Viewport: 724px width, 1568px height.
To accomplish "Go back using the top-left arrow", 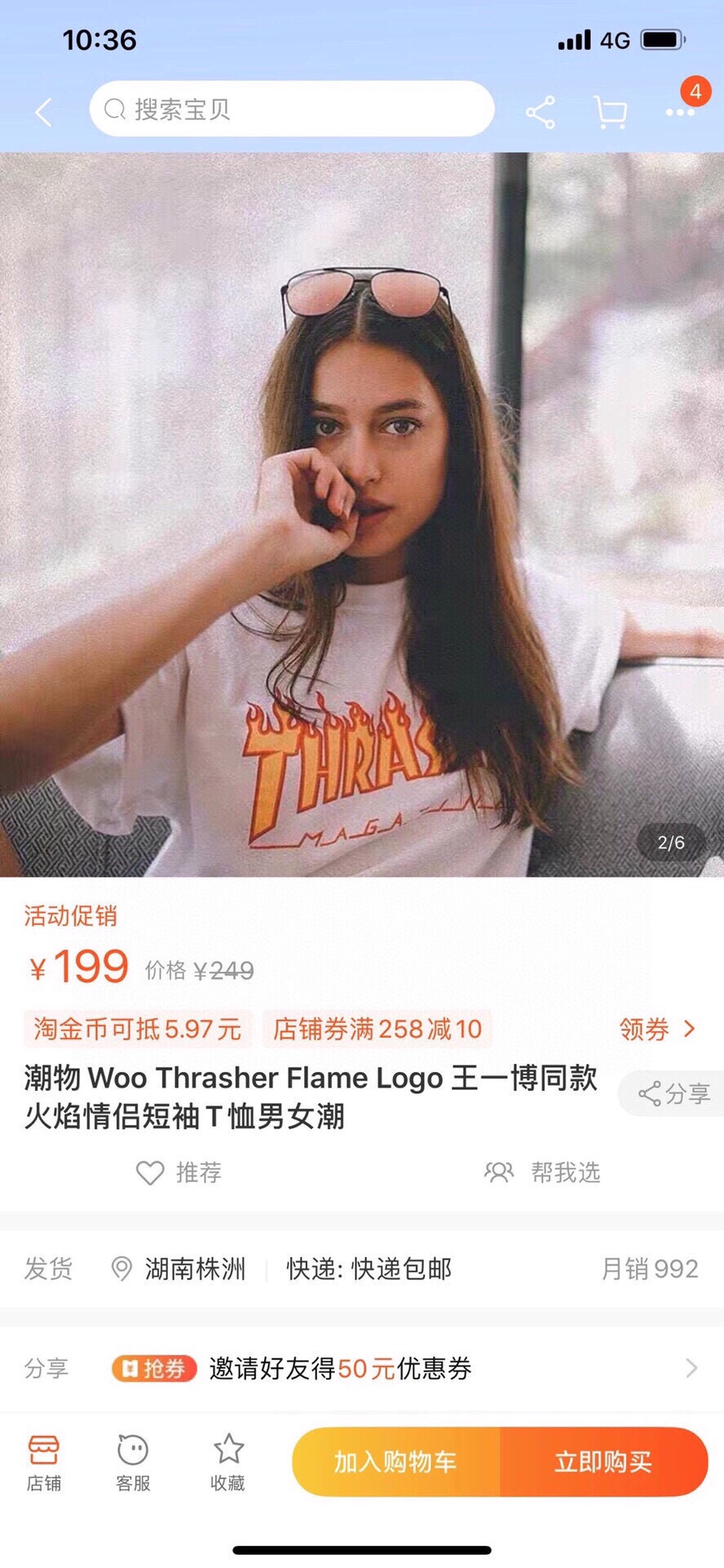I will [44, 112].
